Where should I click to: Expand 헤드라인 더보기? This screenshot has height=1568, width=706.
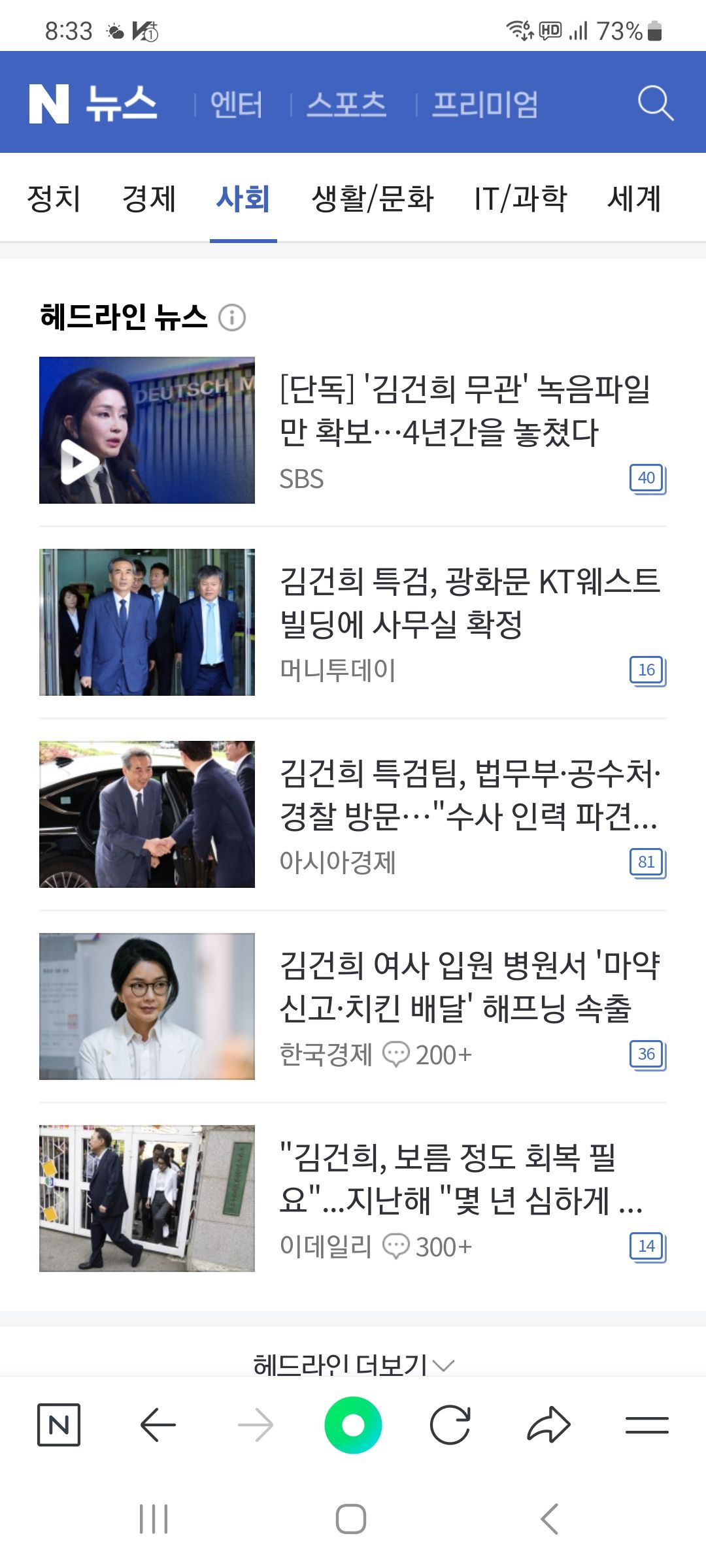point(353,1364)
